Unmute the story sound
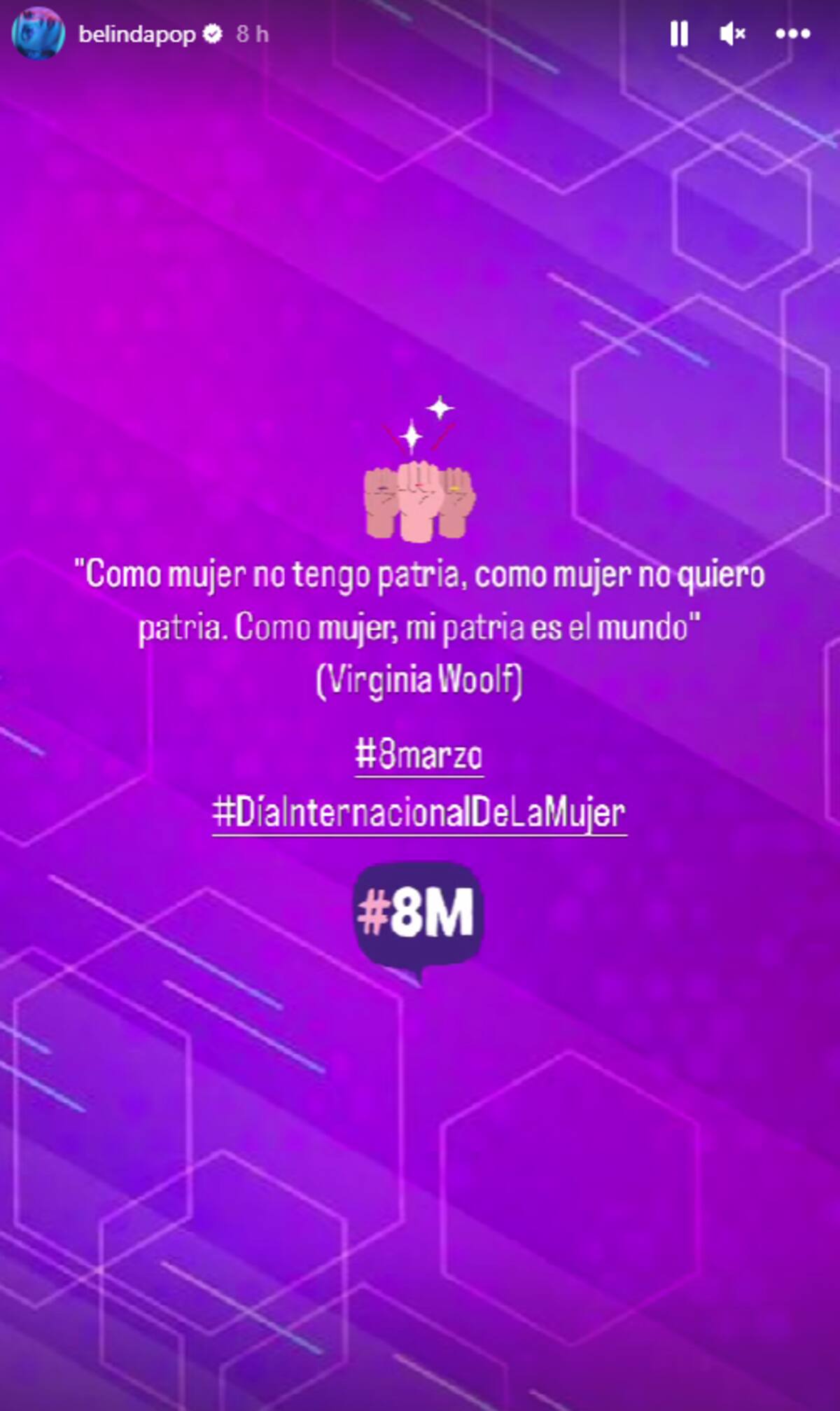 pos(733,34)
